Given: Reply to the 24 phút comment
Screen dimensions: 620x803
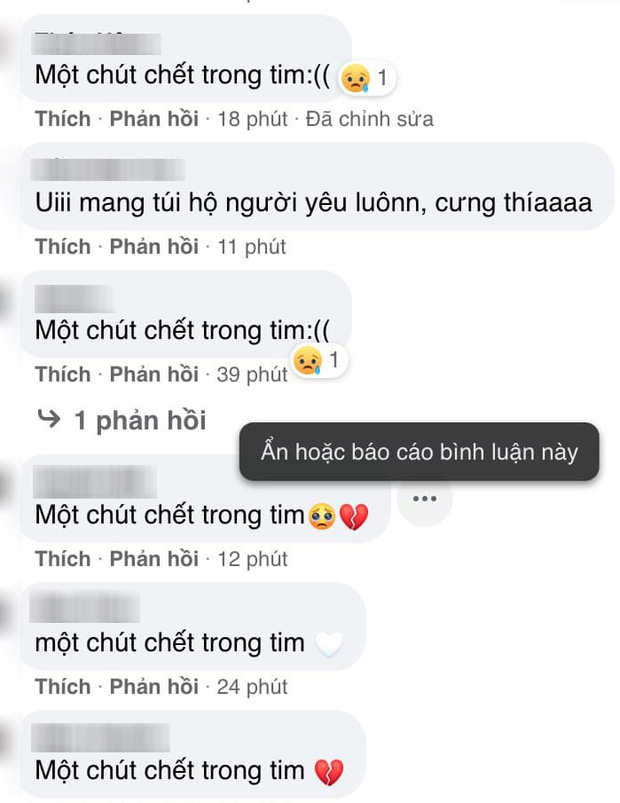Looking at the screenshot, I should tap(153, 686).
